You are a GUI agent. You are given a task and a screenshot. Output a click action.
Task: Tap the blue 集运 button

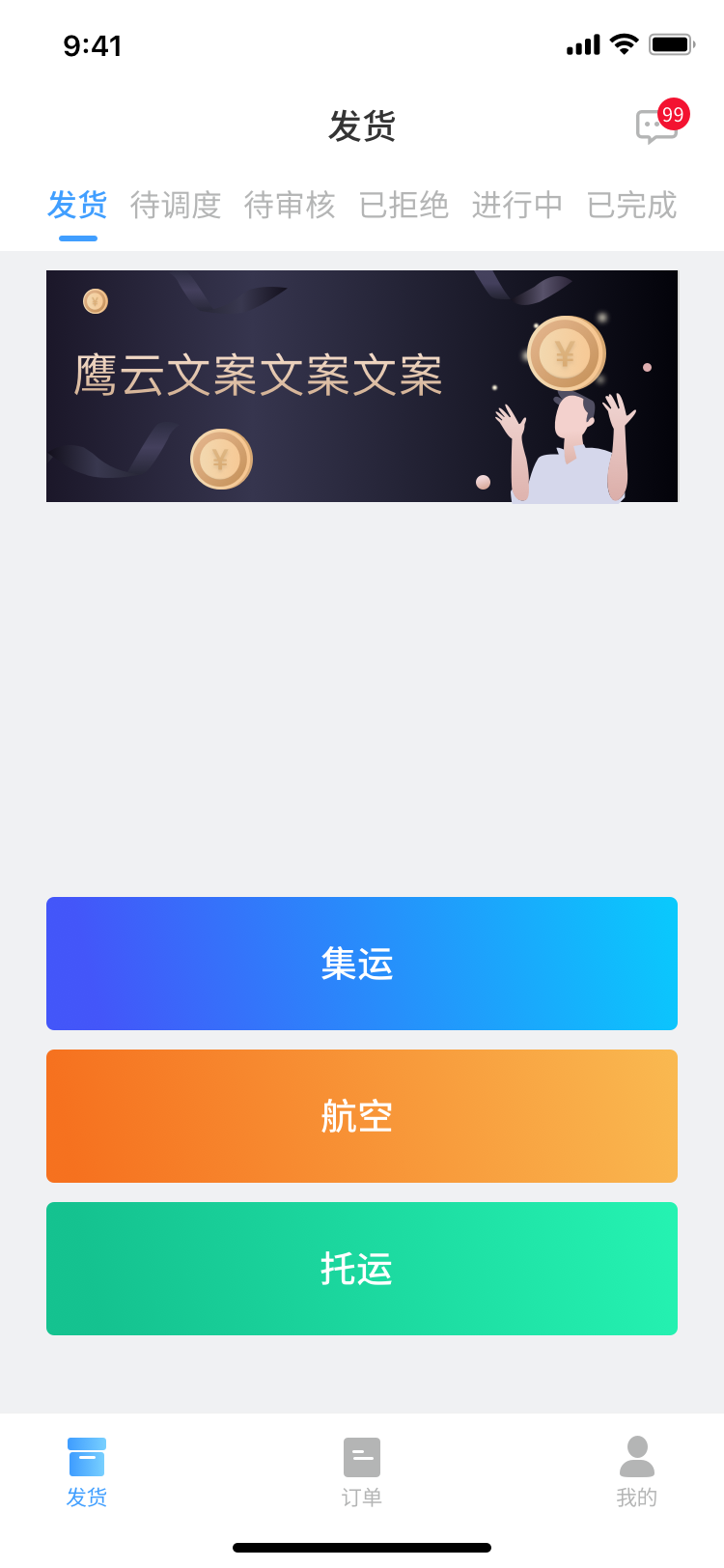click(x=362, y=964)
